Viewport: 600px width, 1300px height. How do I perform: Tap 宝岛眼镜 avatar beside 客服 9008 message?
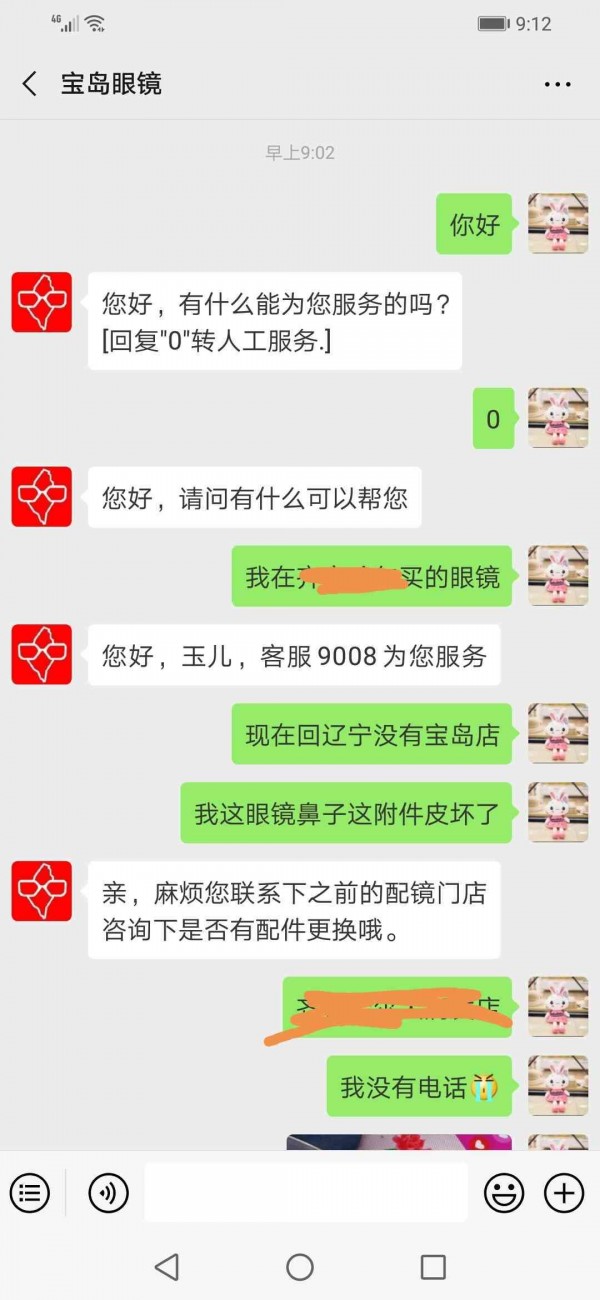point(42,655)
